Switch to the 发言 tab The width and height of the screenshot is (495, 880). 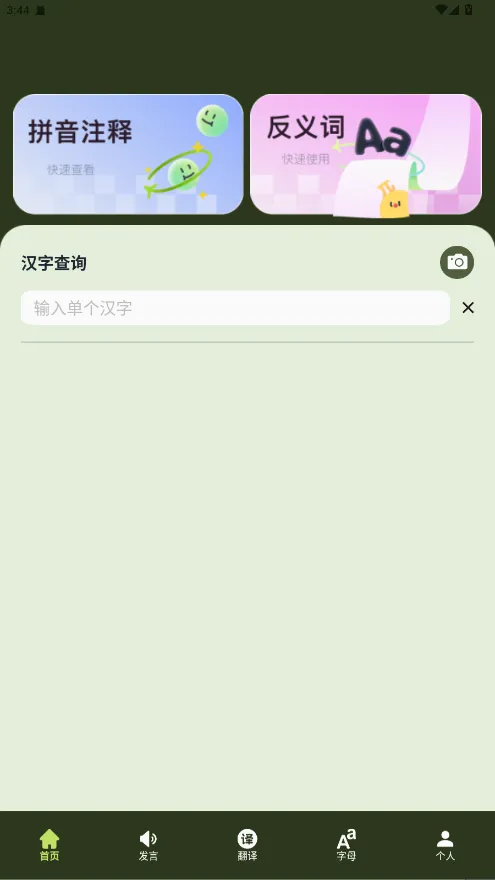[148, 845]
